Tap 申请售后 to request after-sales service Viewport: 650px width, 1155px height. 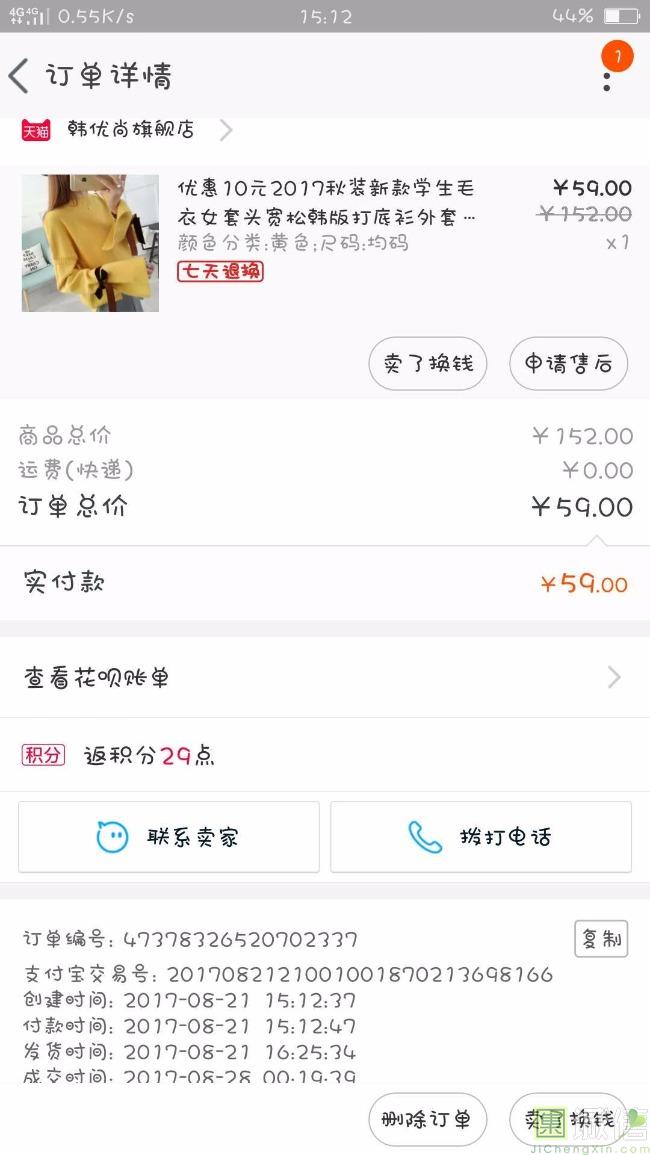568,364
